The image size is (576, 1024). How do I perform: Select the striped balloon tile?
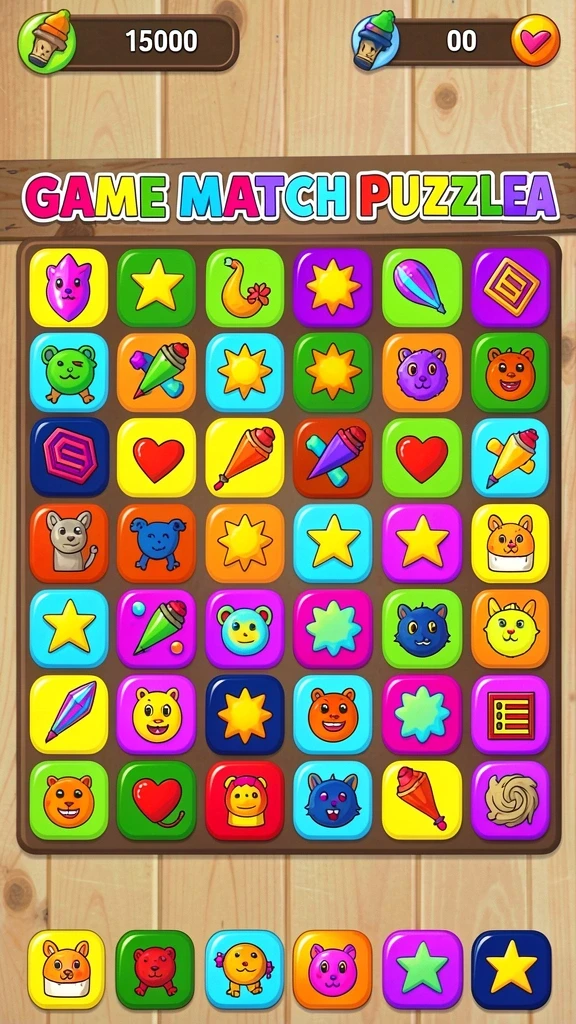click(x=421, y=287)
